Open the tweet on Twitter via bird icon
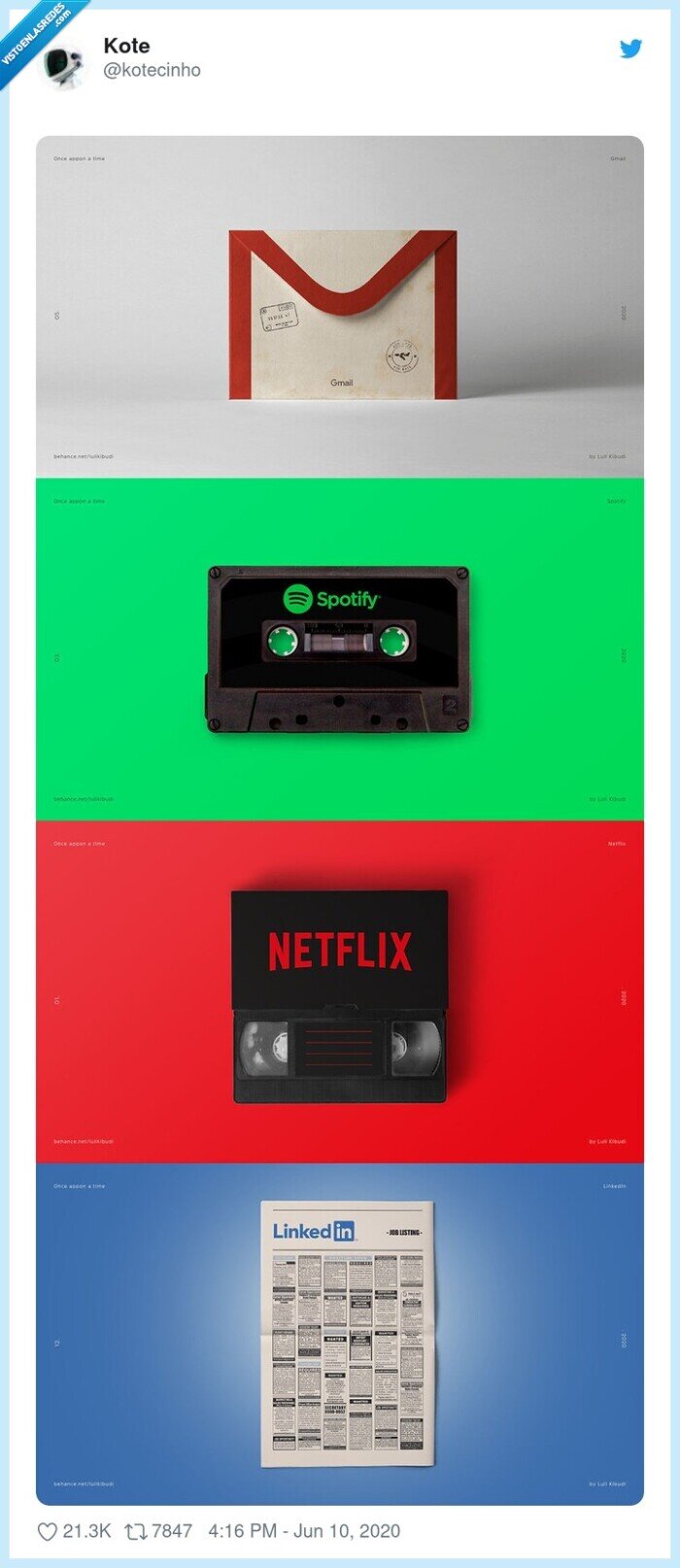 (631, 49)
